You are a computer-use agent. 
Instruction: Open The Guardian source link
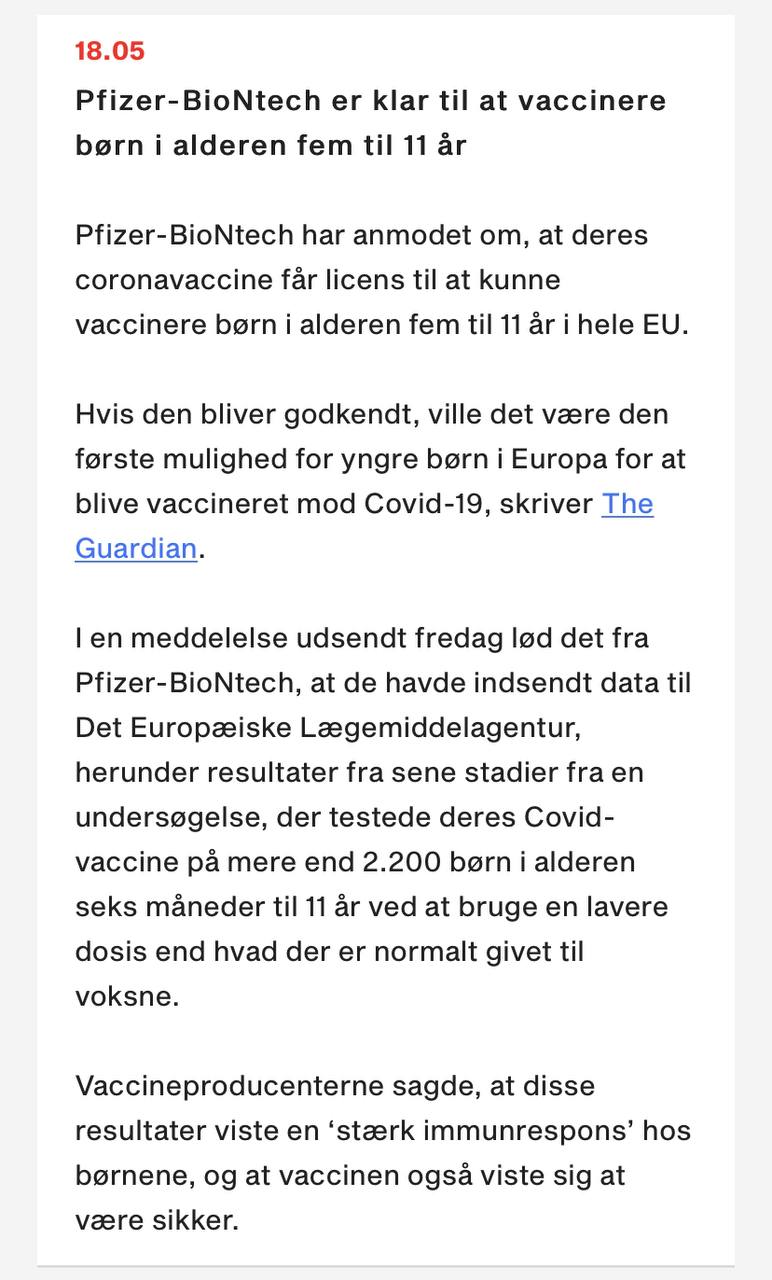tap(136, 548)
